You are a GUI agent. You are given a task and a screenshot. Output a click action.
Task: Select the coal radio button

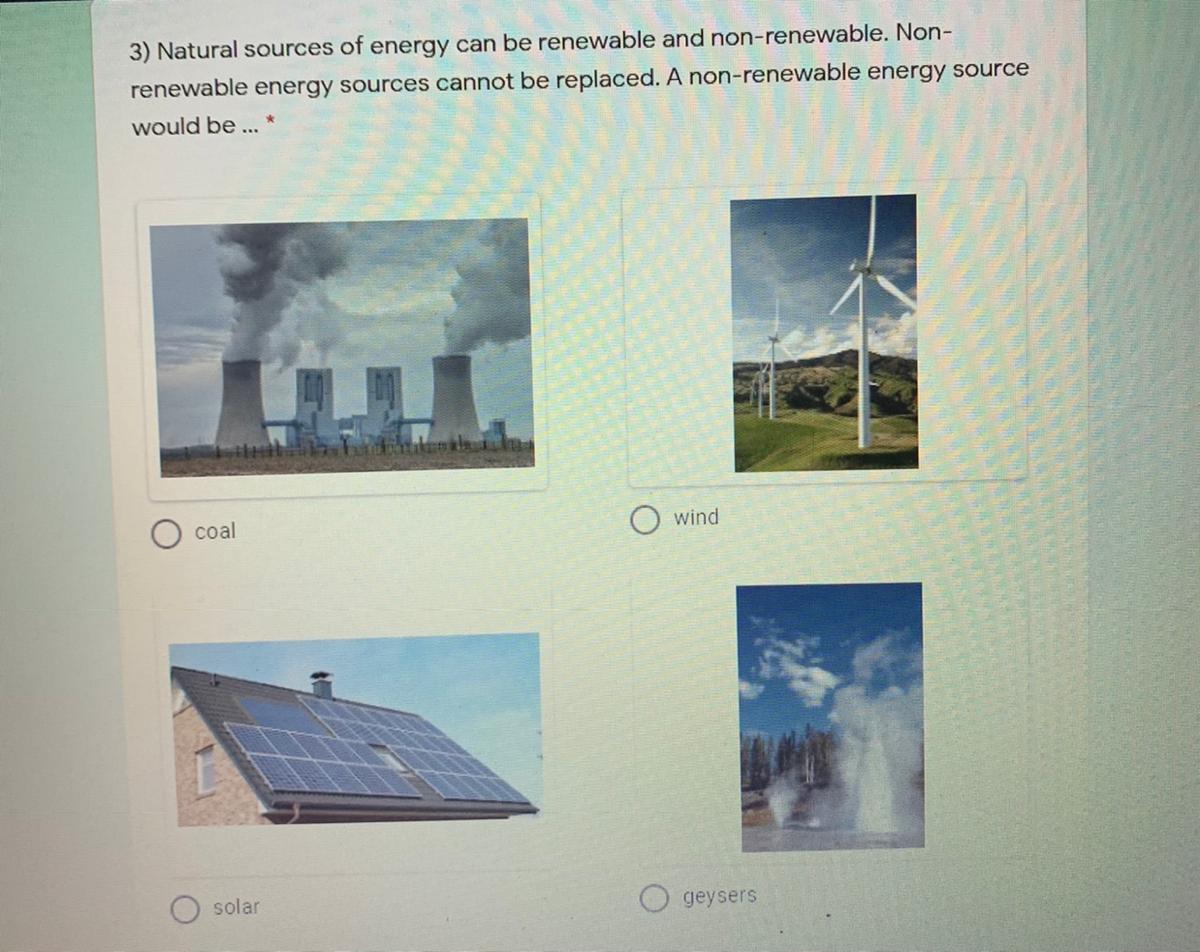tap(166, 533)
